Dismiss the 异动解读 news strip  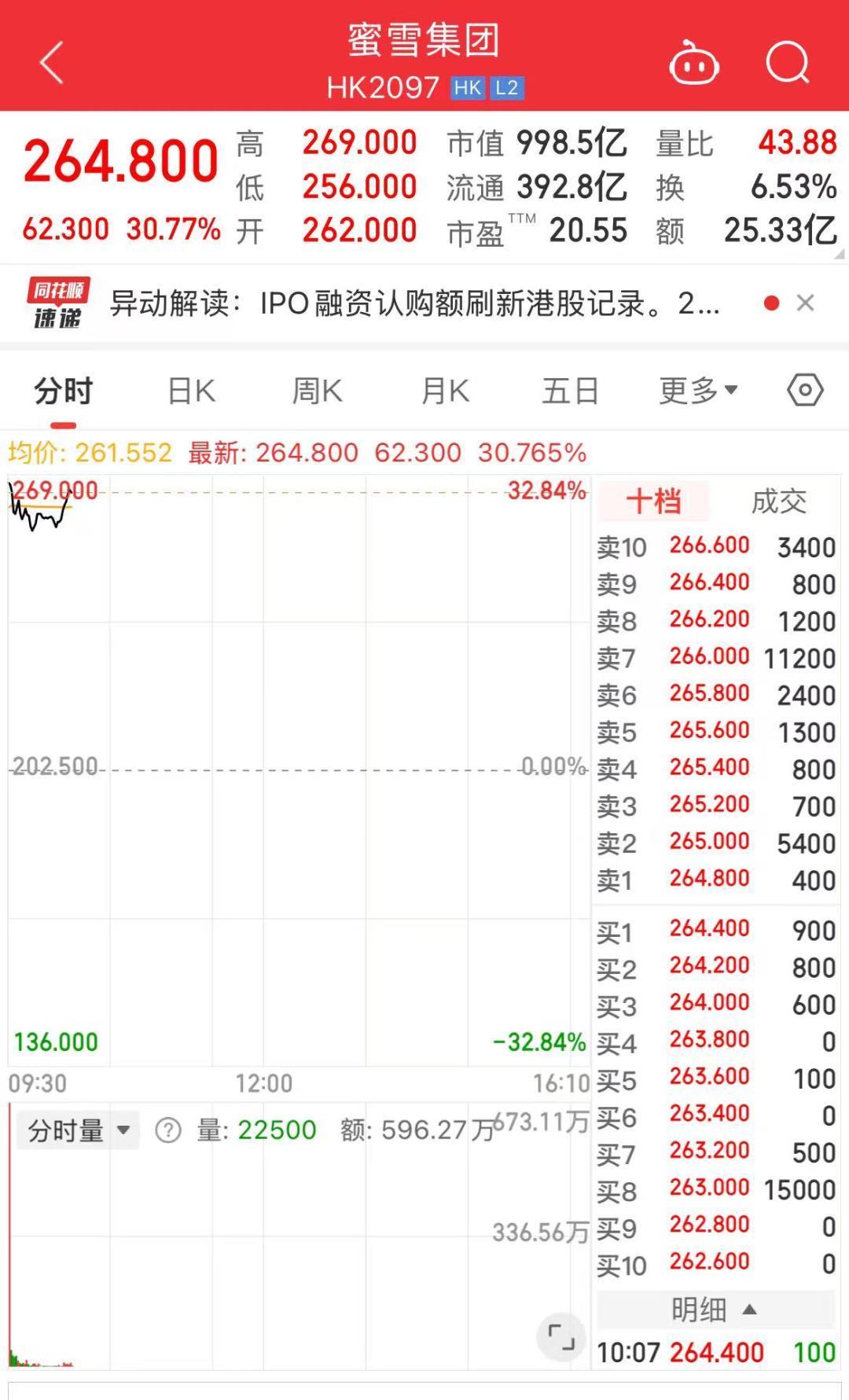805,303
